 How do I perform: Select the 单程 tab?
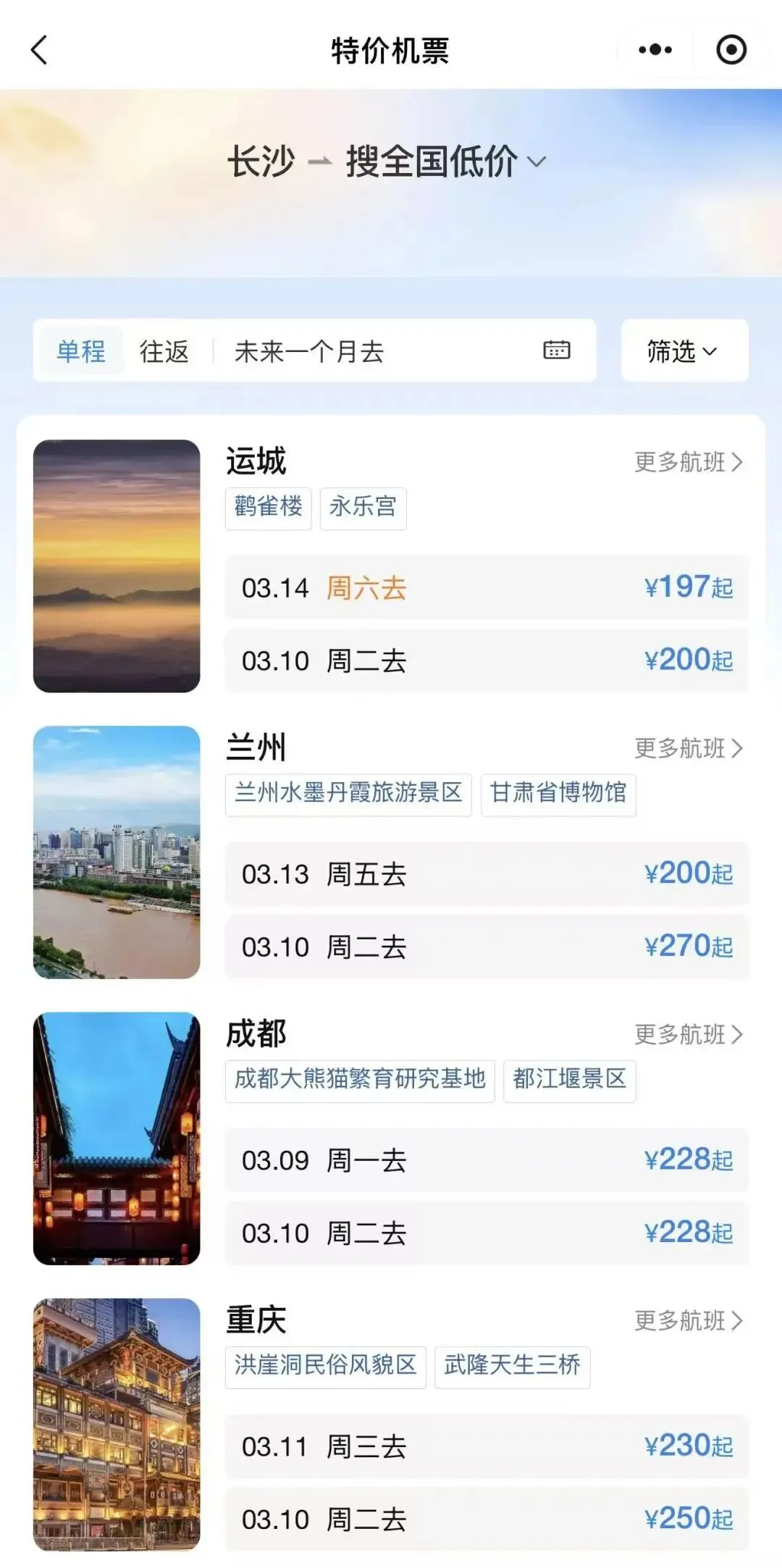(81, 351)
